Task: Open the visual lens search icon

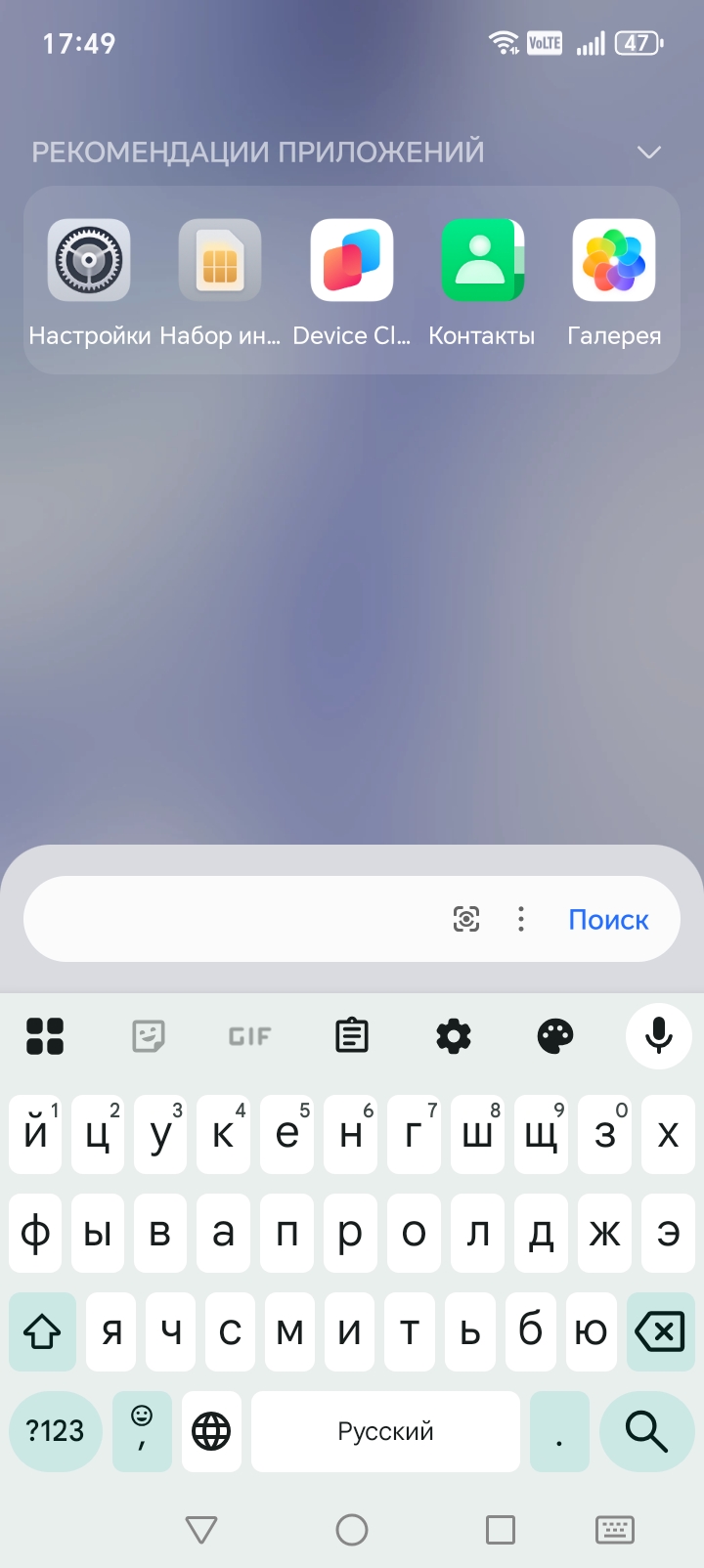Action: (466, 919)
